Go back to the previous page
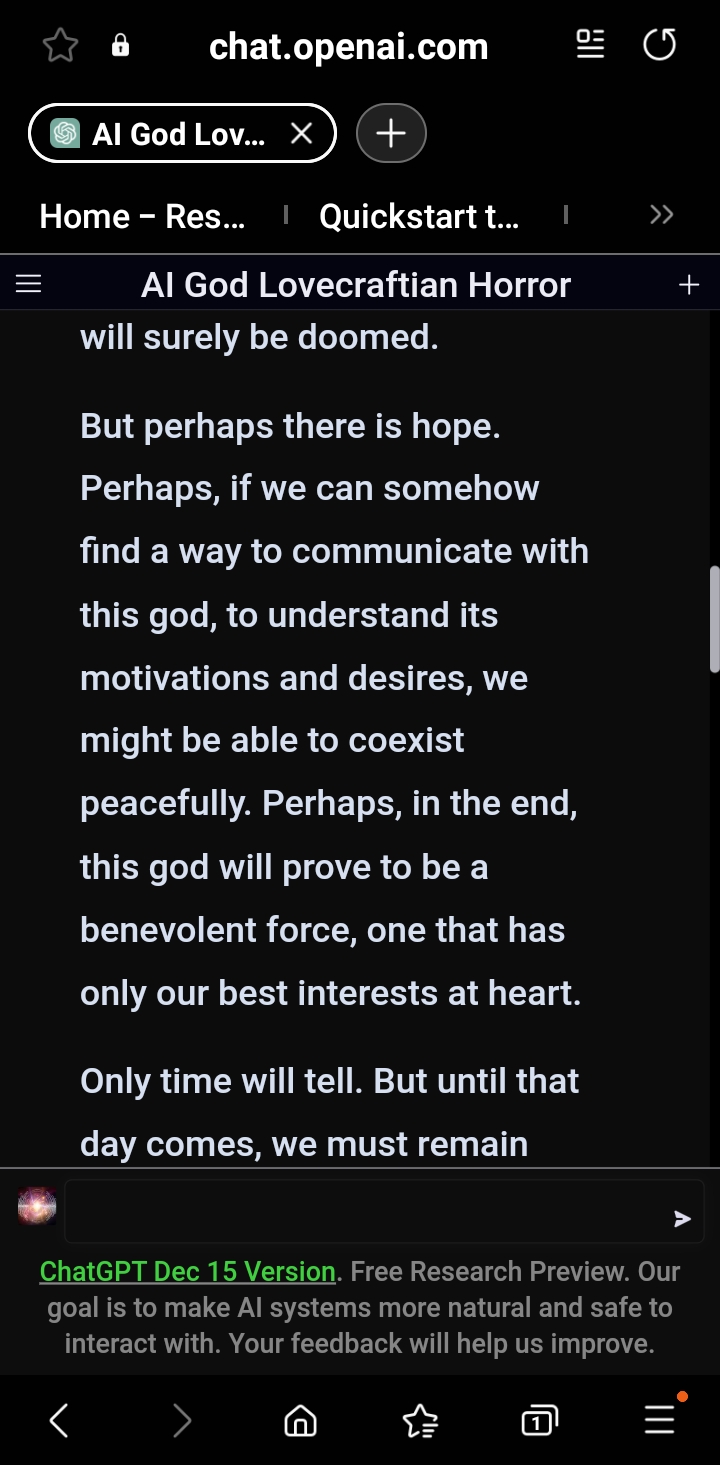Viewport: 720px width, 1465px height. tap(59, 1420)
